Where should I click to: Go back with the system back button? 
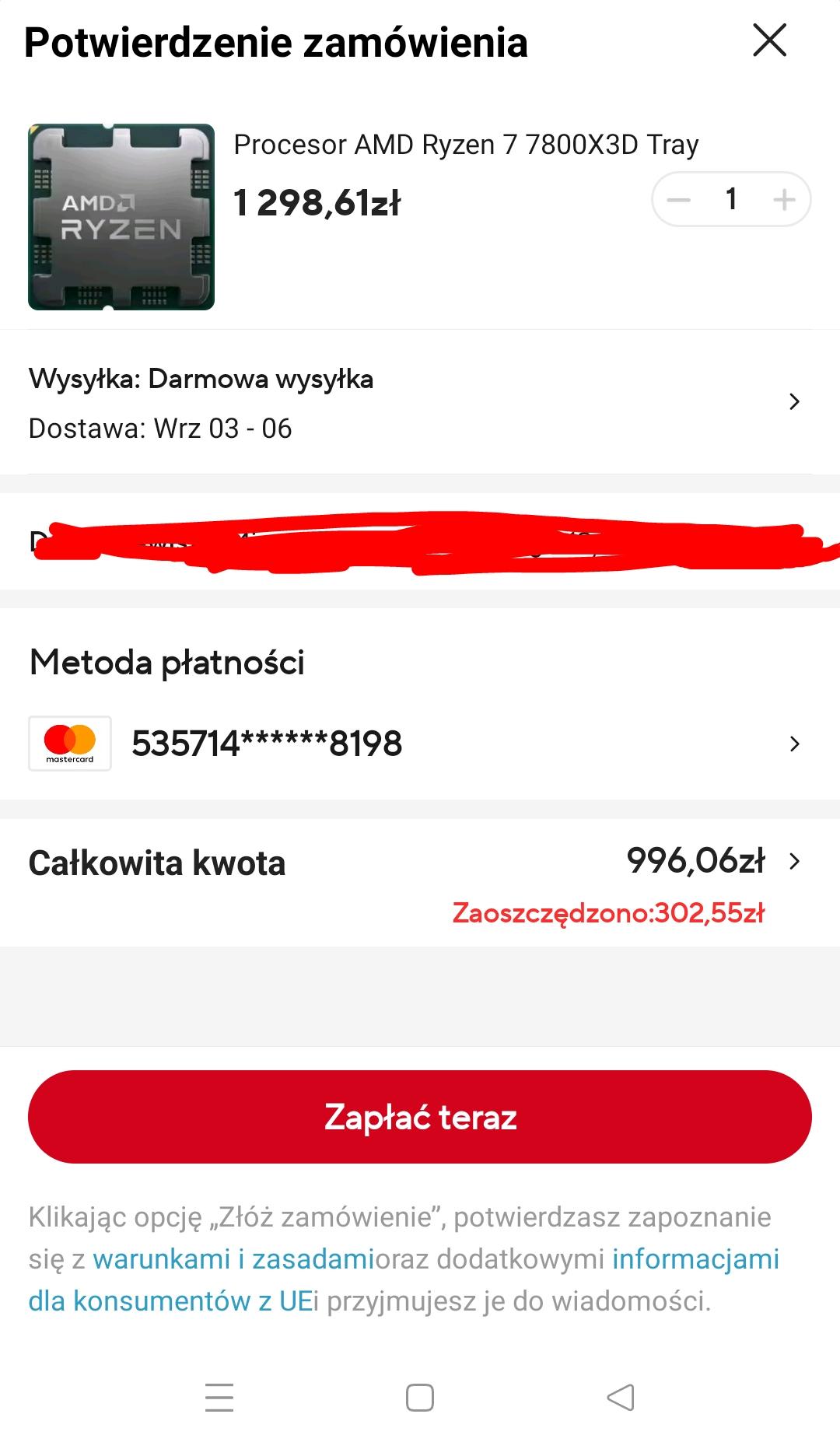click(620, 1398)
